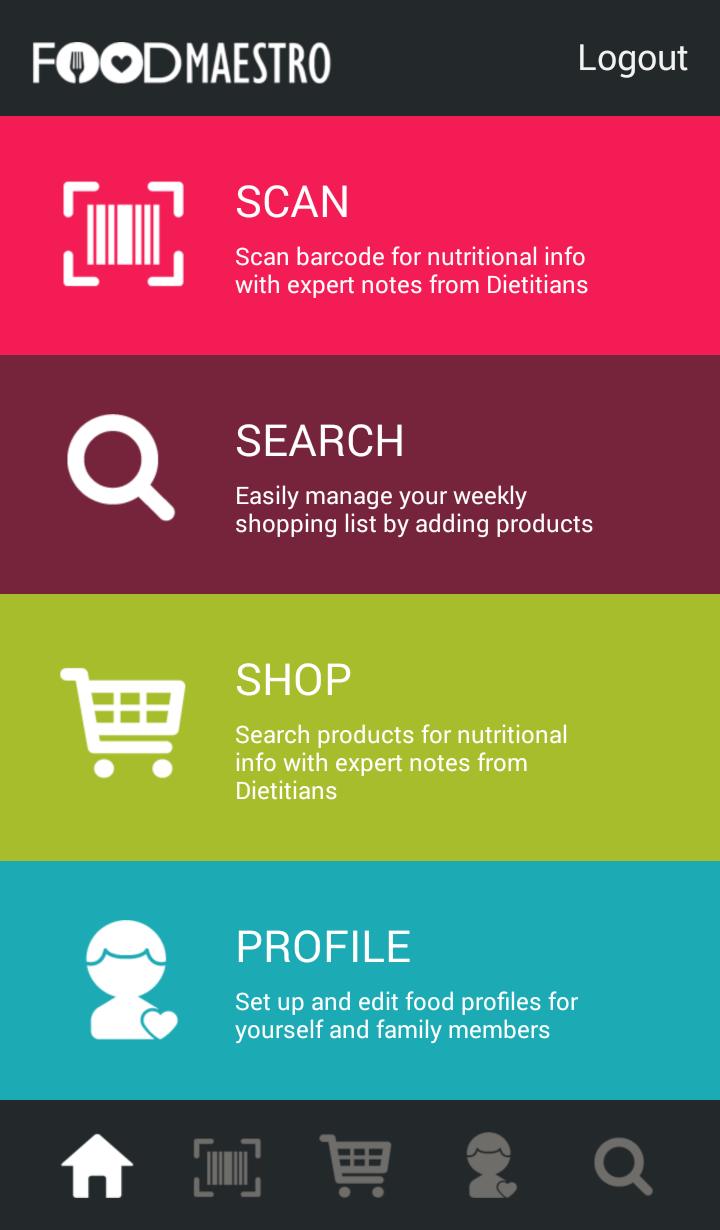This screenshot has width=720, height=1230.
Task: Tap the Dietitians note text under SHOP
Action: point(400,762)
